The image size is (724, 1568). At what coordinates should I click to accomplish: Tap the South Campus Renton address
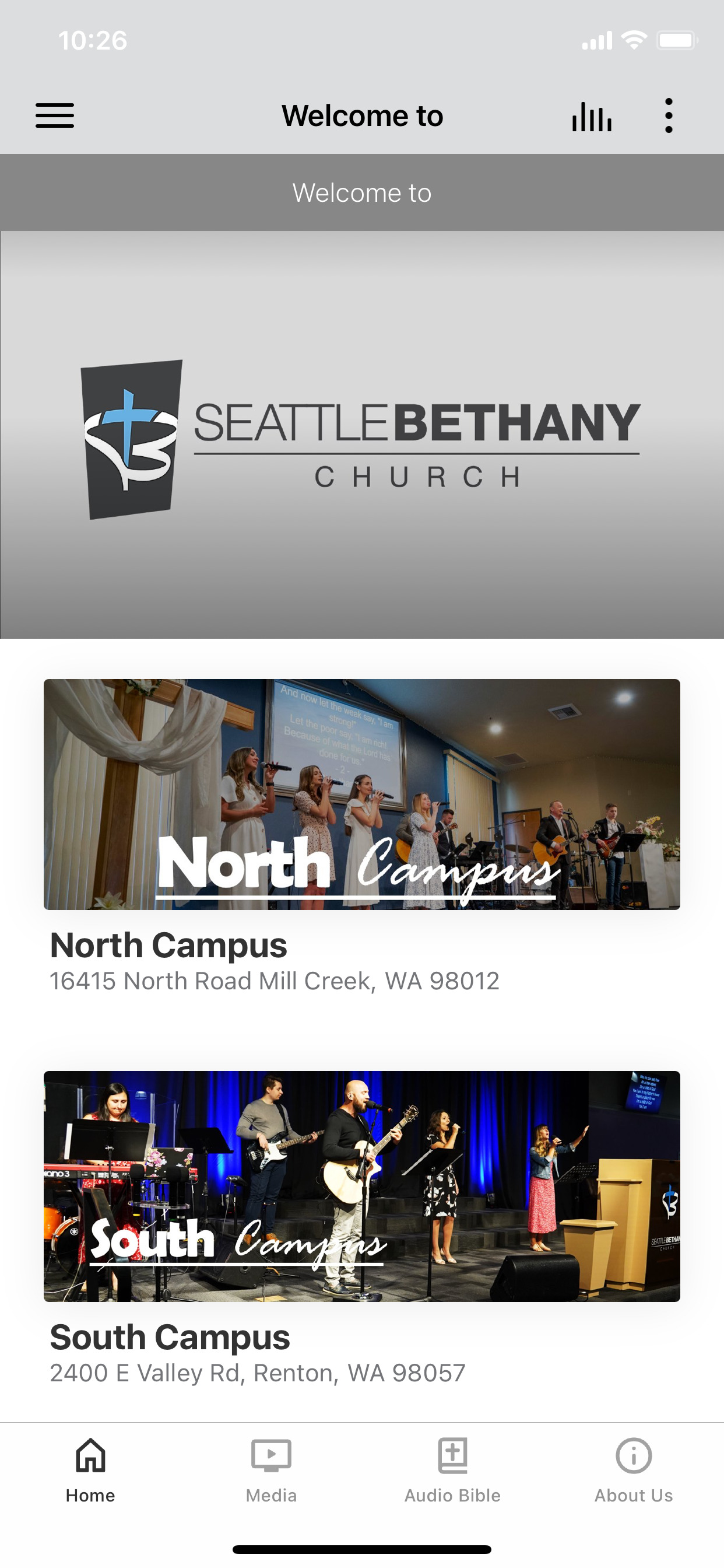tap(258, 1373)
